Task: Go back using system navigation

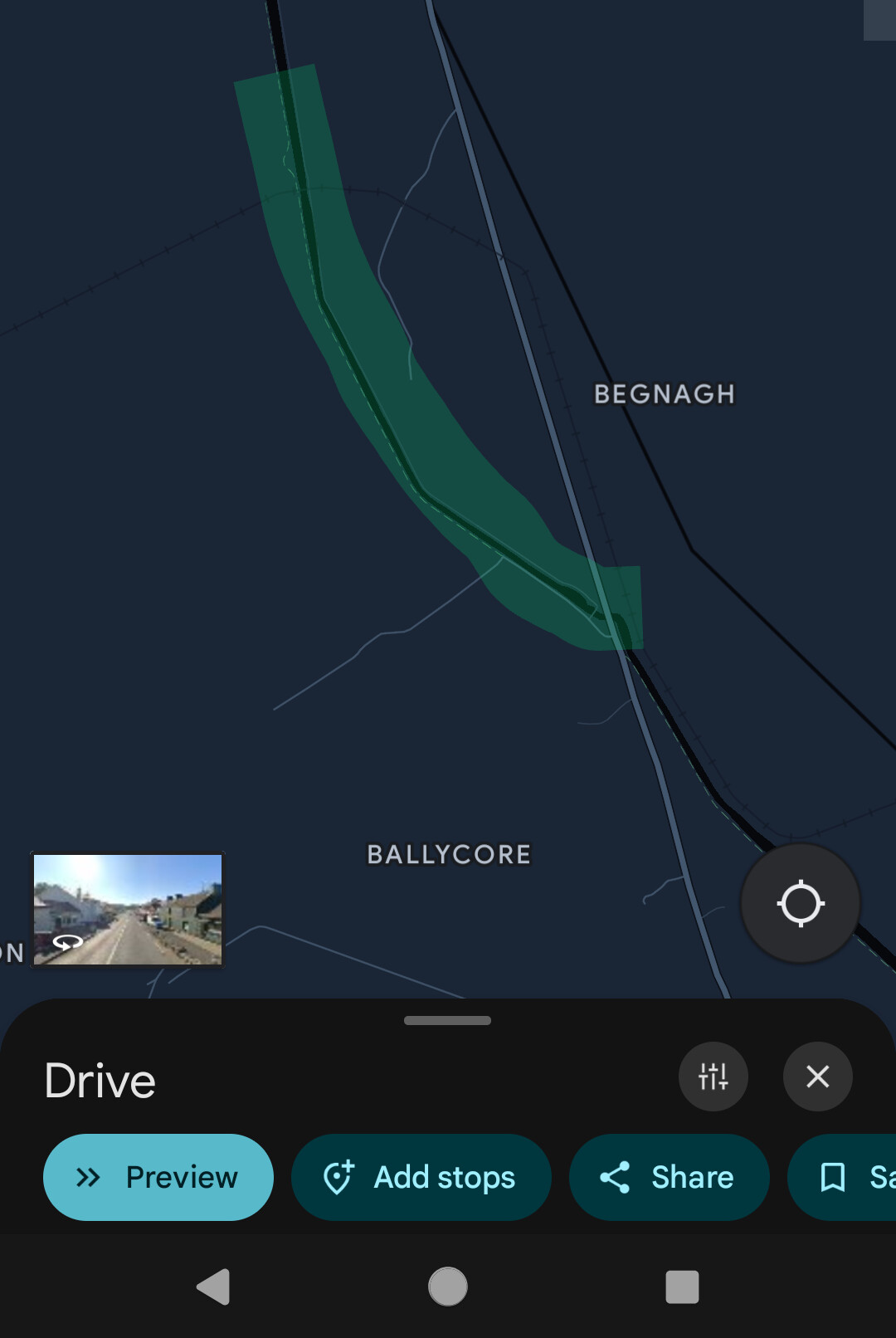Action: [x=214, y=1287]
